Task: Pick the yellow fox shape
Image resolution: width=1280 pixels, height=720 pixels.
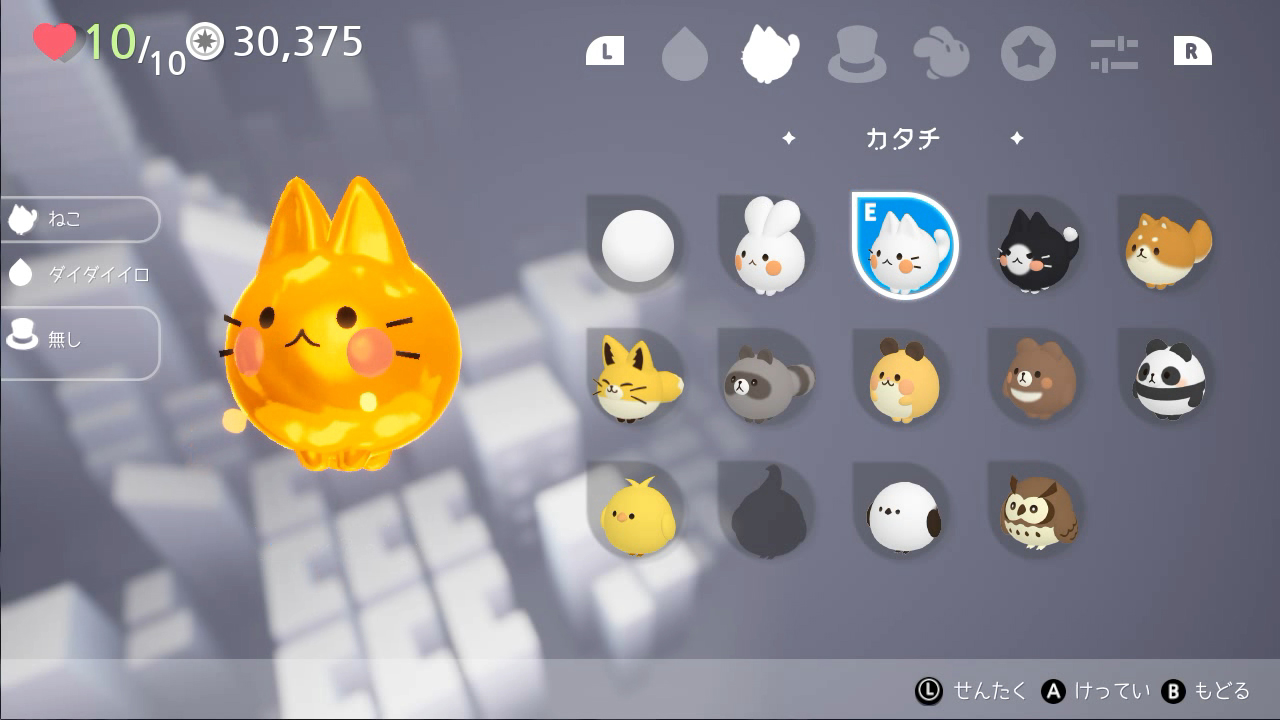Action: (637, 381)
